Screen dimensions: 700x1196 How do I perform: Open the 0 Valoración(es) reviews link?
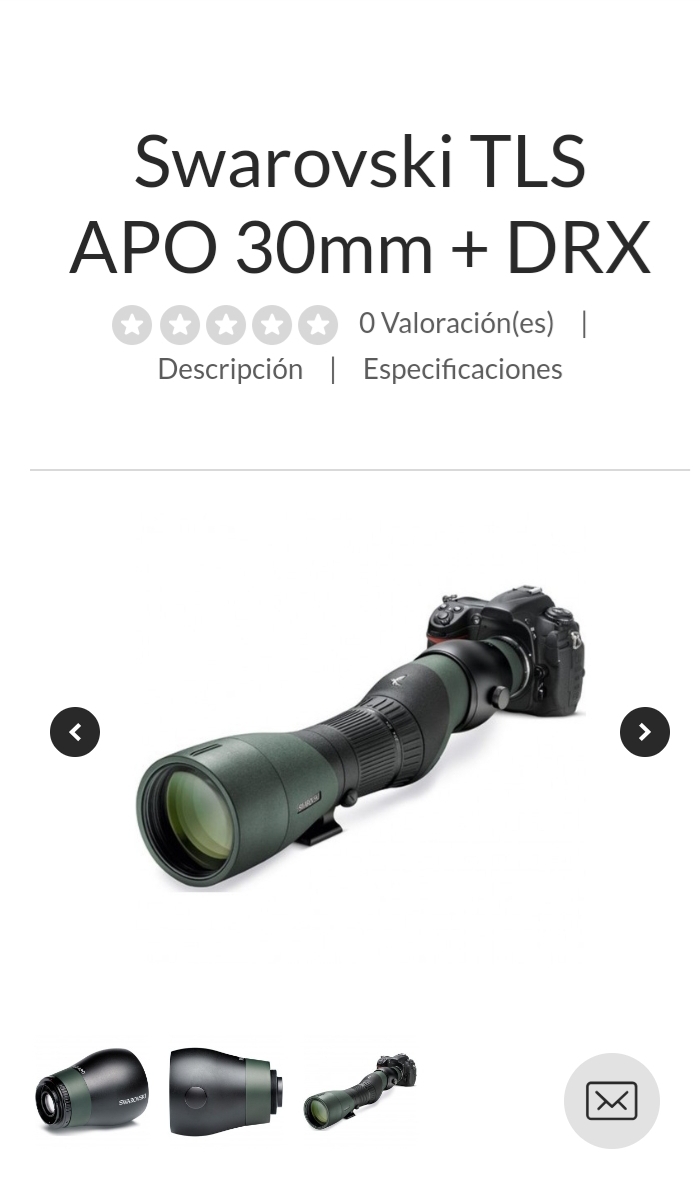pyautogui.click(x=456, y=323)
